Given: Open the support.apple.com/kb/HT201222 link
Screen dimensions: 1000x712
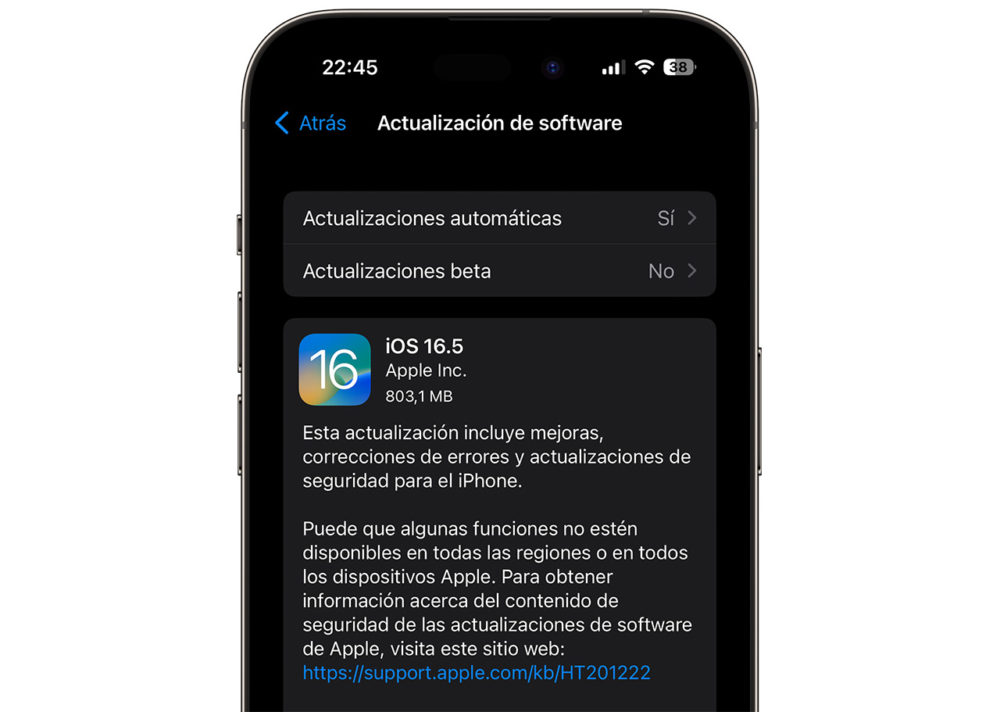Looking at the screenshot, I should click(x=476, y=673).
